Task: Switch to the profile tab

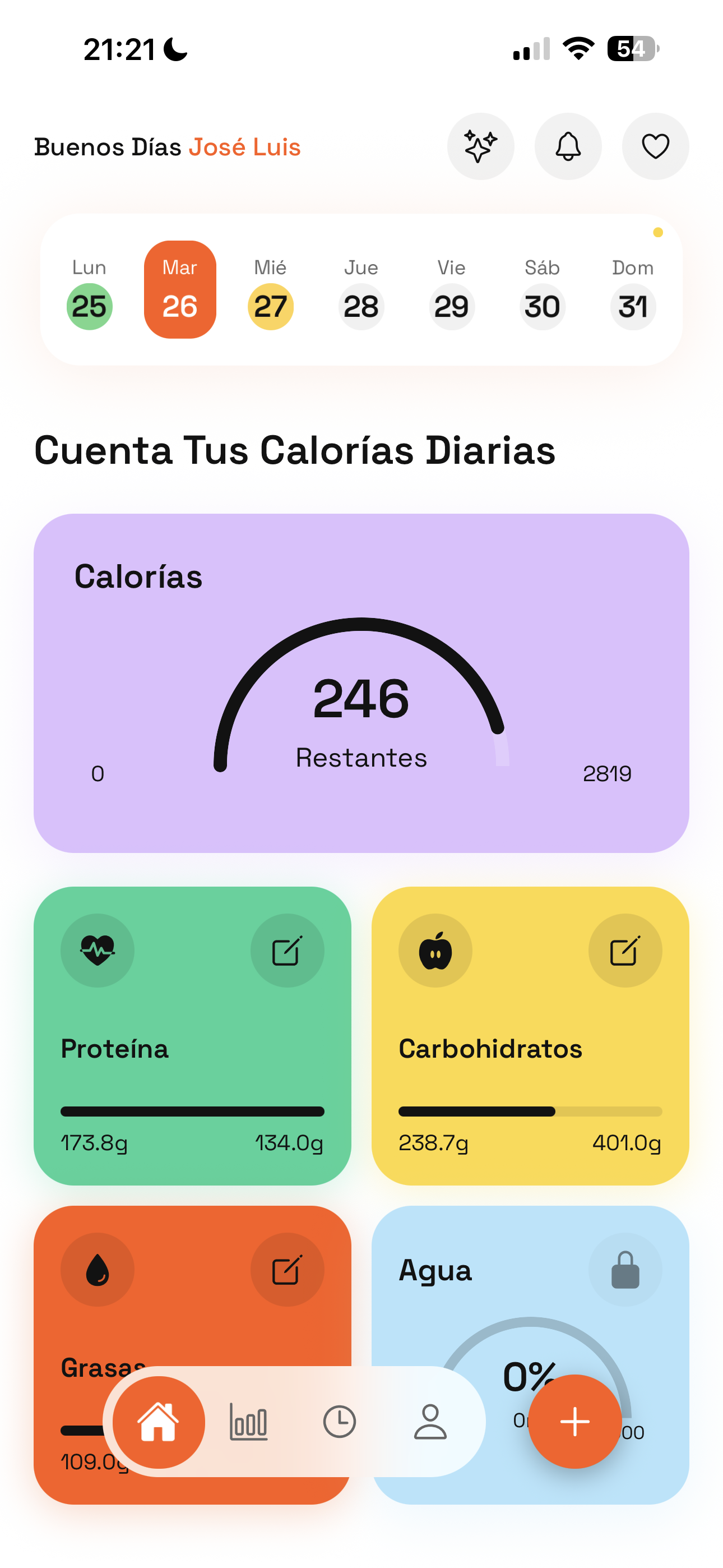Action: (x=430, y=1422)
